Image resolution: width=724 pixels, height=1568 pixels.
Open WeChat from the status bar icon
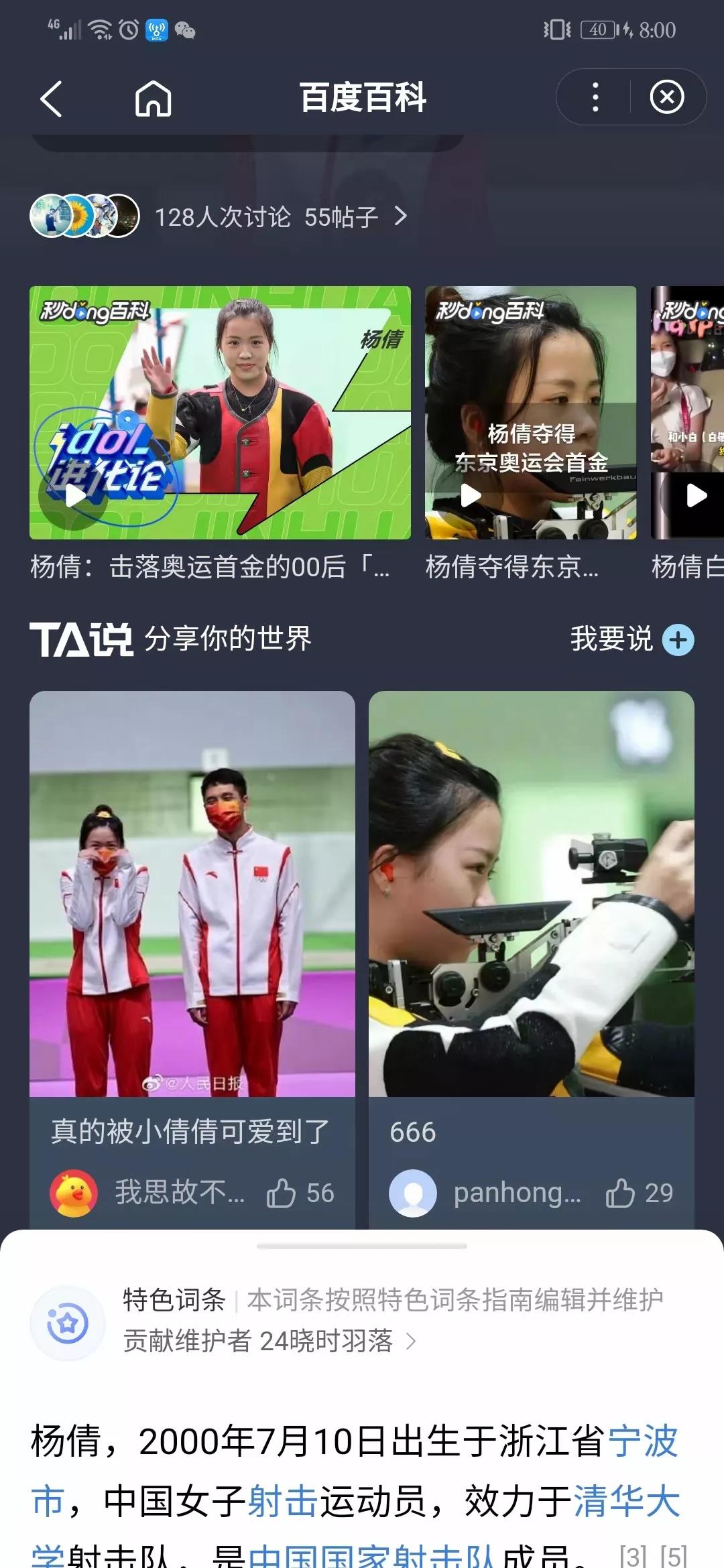click(x=184, y=28)
